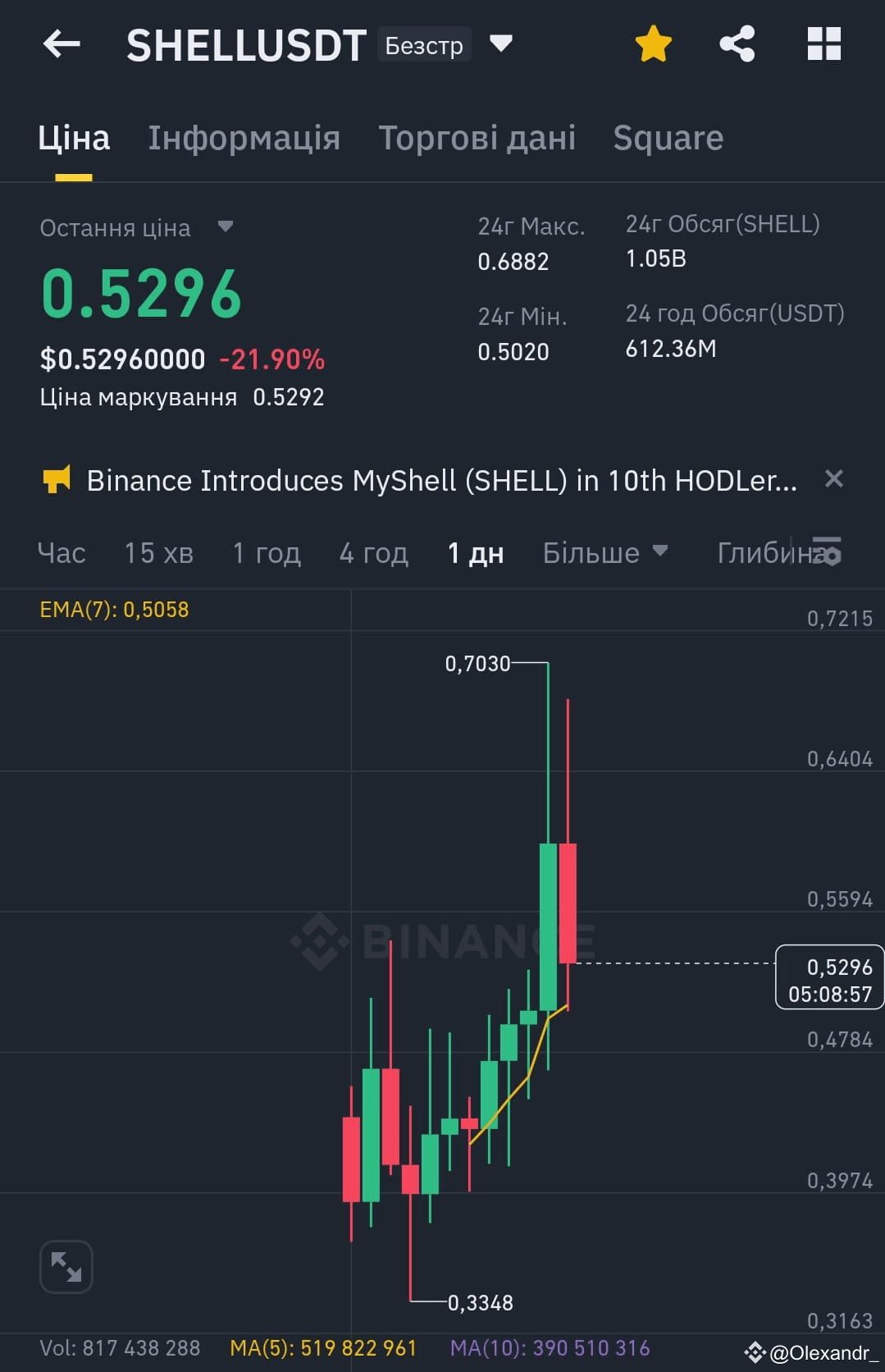
Task: Switch to the Інформація tab
Action: [244, 138]
